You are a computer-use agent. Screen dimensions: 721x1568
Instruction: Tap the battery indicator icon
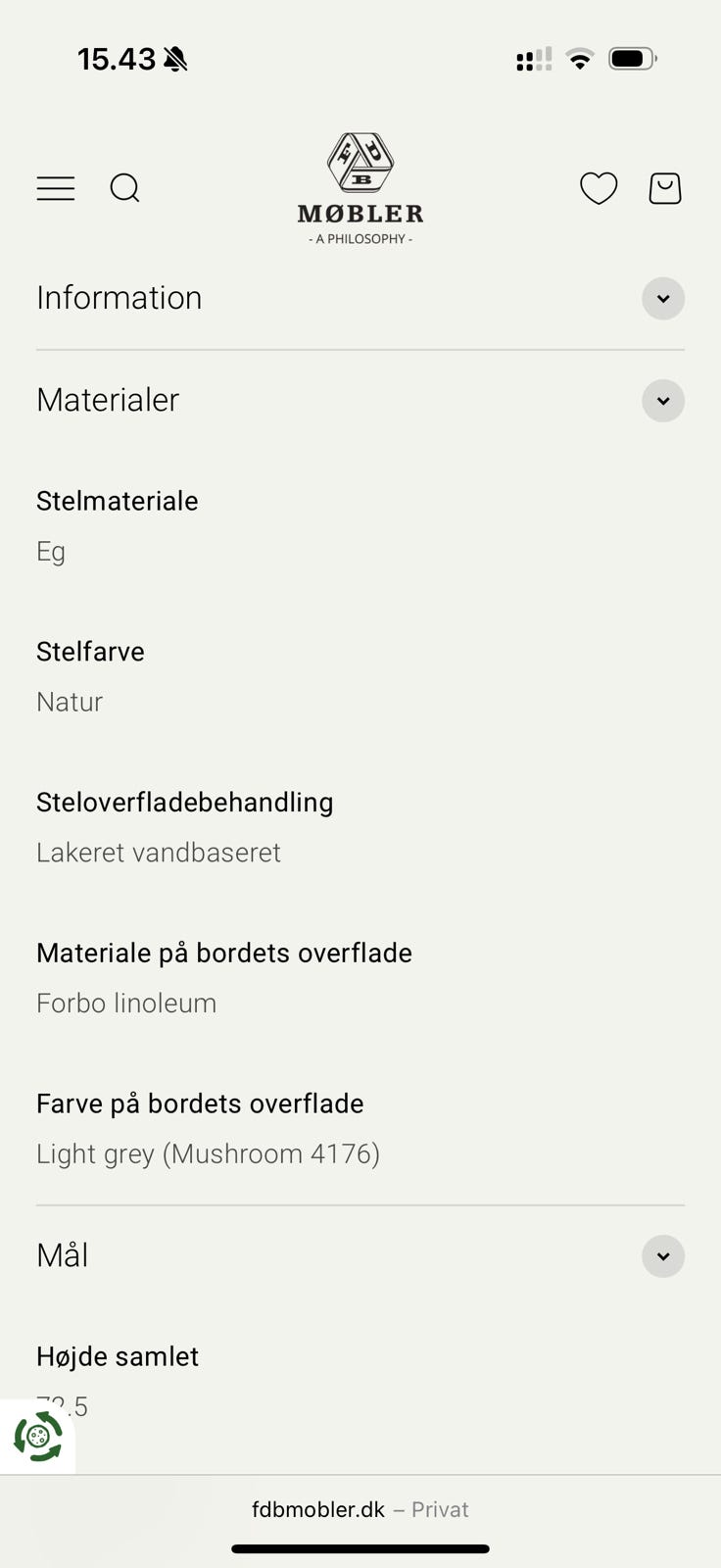(631, 59)
